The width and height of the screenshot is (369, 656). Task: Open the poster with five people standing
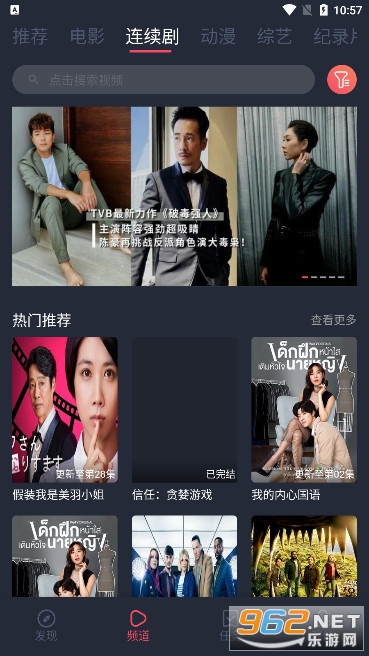point(184,556)
